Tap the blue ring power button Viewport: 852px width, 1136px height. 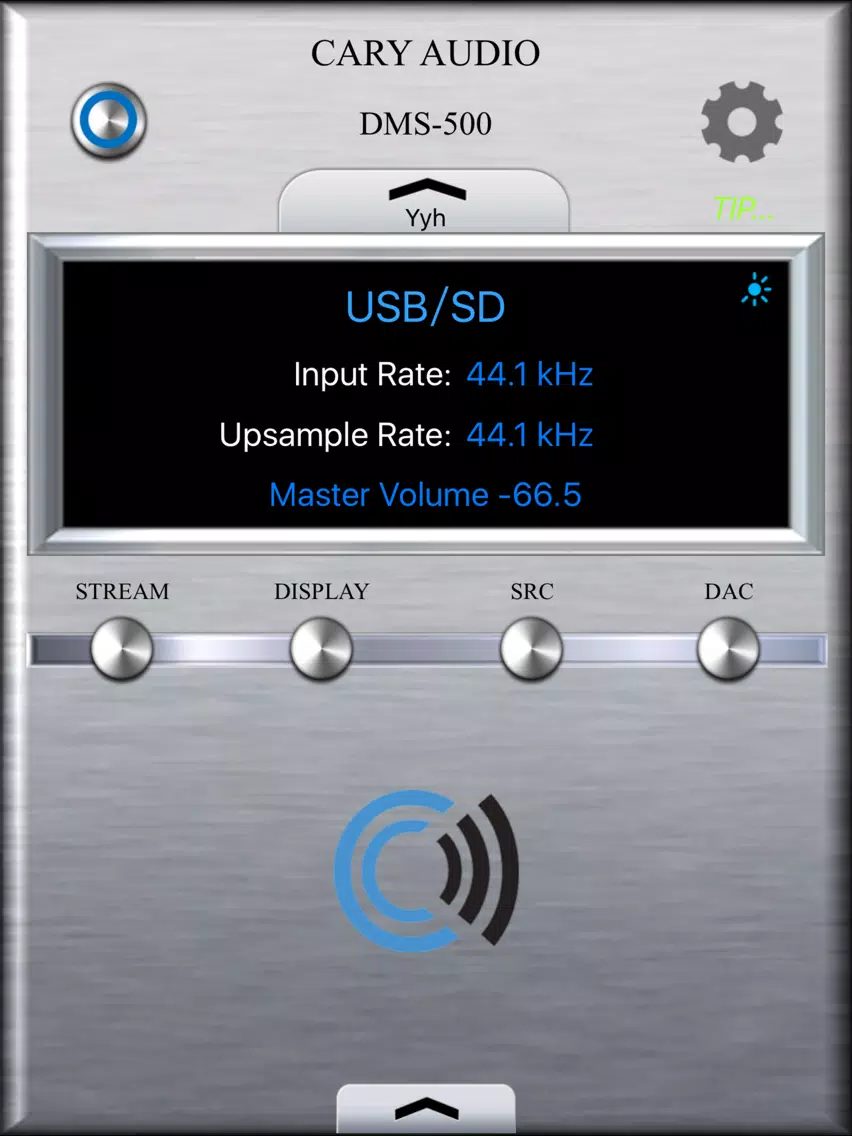pos(108,122)
